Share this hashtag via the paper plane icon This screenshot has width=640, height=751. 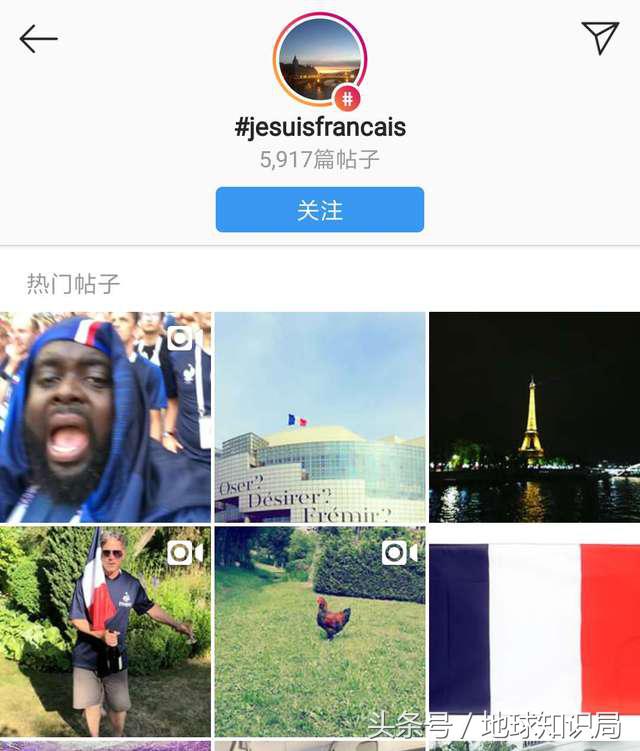point(600,38)
